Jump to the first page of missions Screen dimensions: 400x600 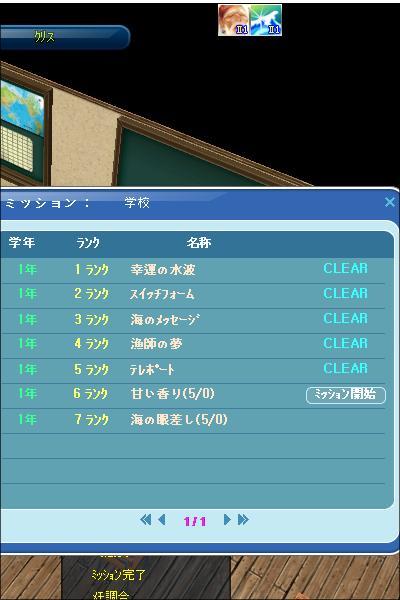(x=145, y=520)
